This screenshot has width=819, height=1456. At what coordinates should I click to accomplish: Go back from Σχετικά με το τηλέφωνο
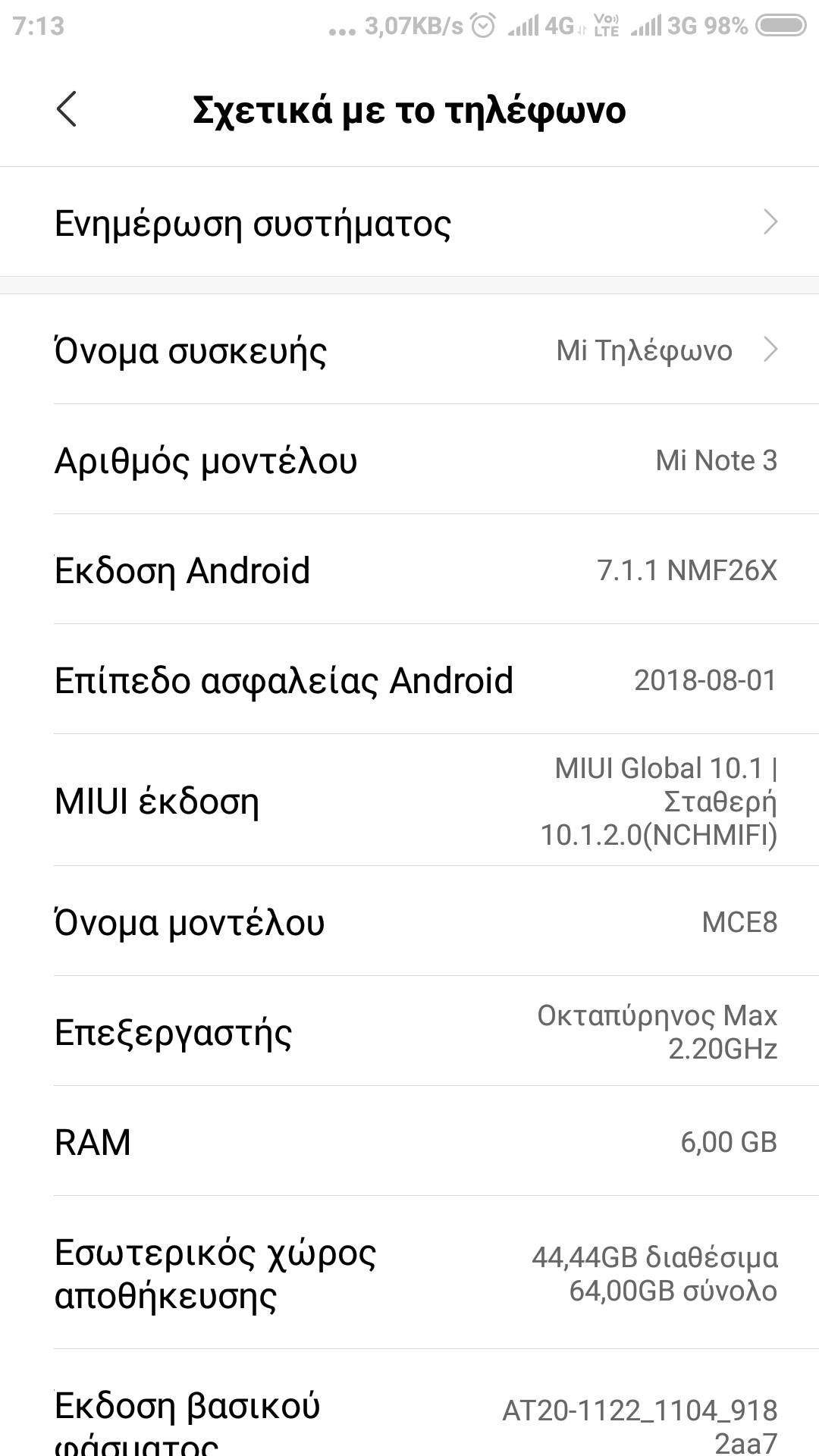pos(67,109)
